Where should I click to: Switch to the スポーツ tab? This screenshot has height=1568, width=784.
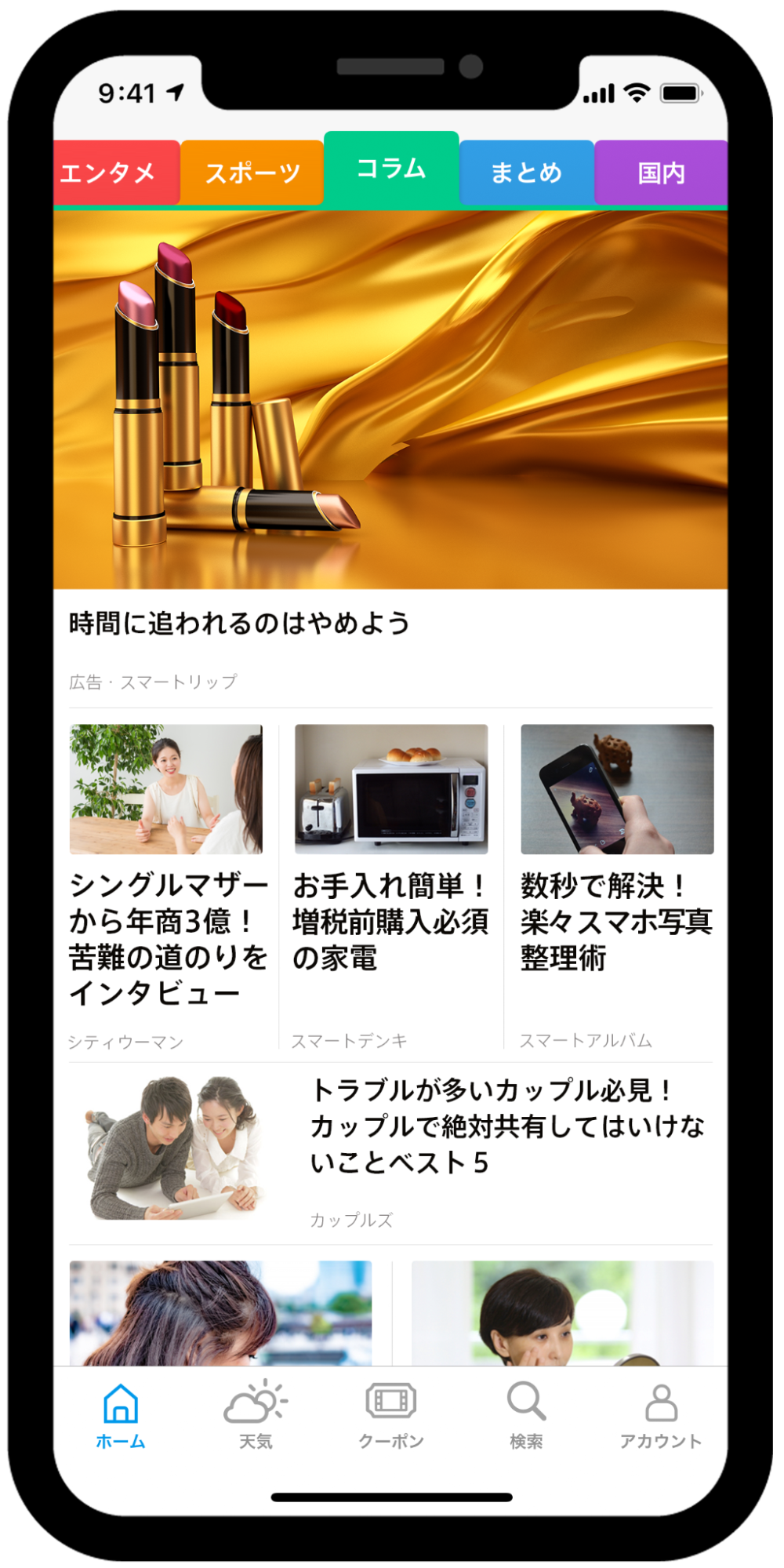(x=252, y=173)
